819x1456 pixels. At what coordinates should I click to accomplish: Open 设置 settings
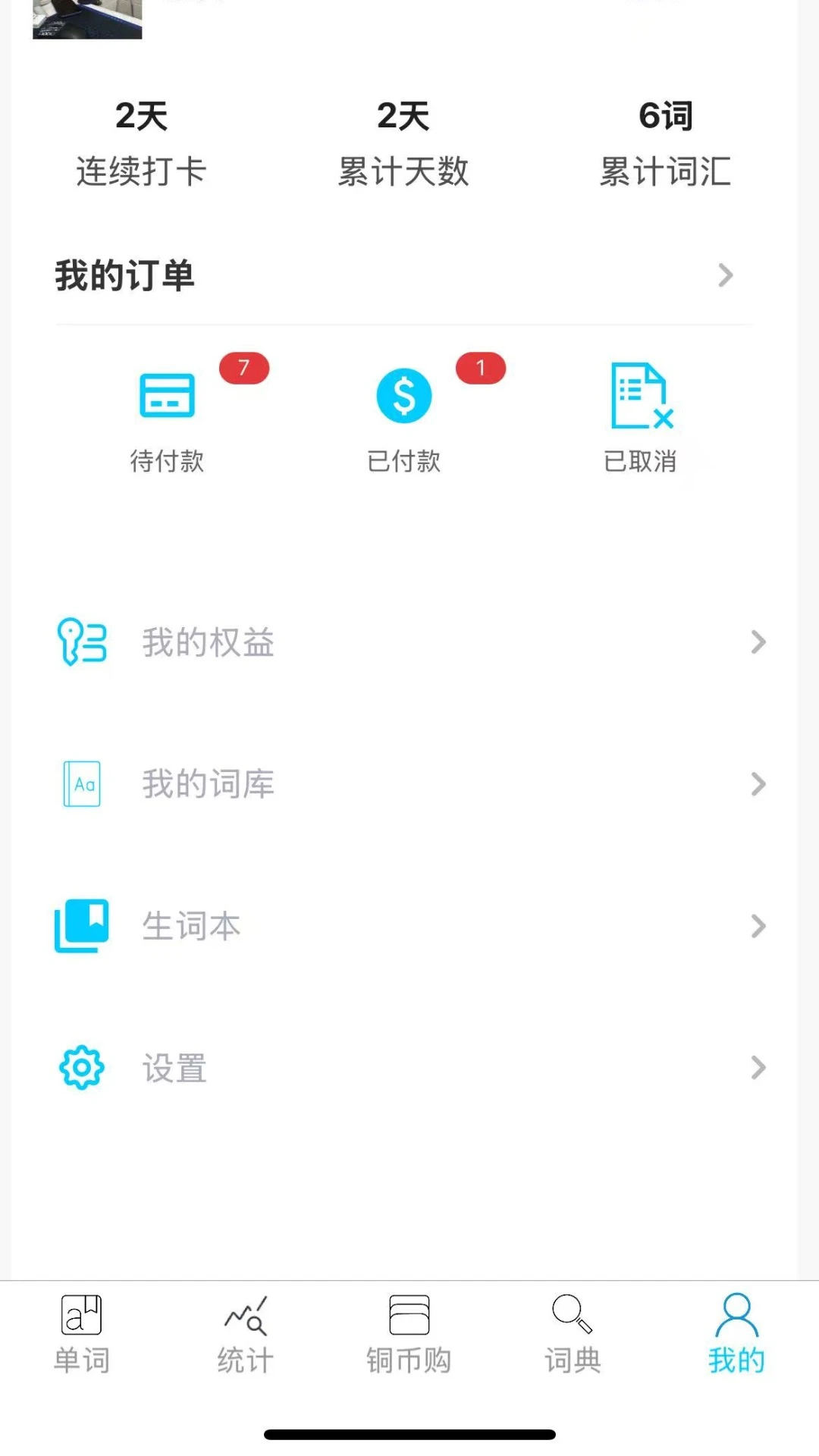(409, 1068)
